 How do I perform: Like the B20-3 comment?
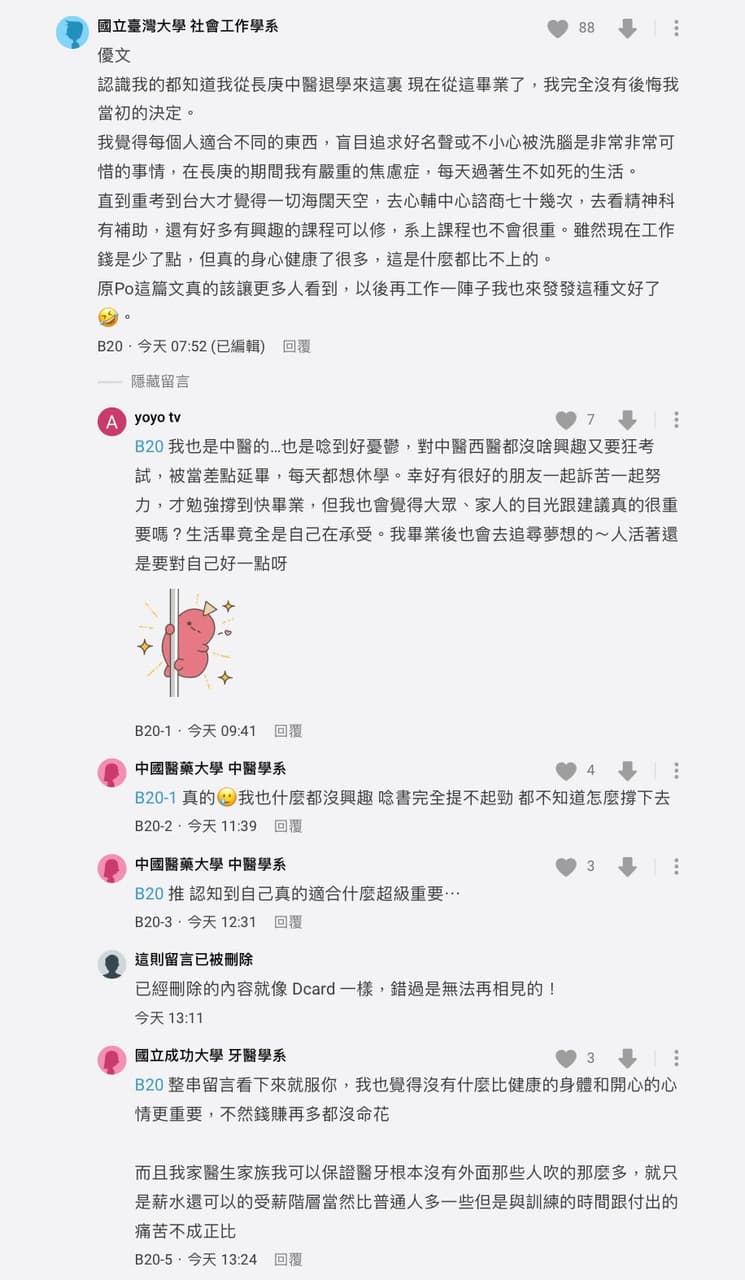pos(566,867)
